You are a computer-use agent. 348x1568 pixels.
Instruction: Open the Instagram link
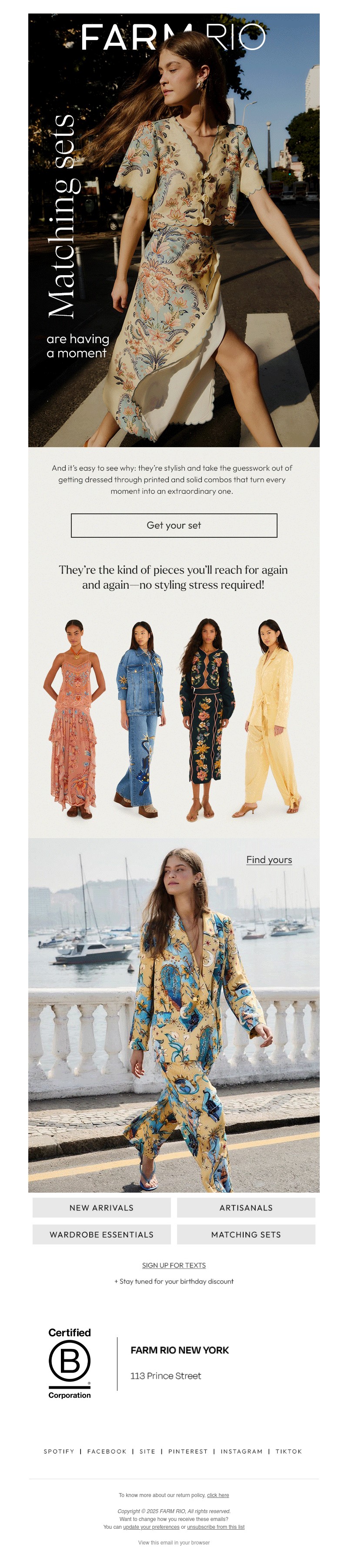(x=241, y=1451)
